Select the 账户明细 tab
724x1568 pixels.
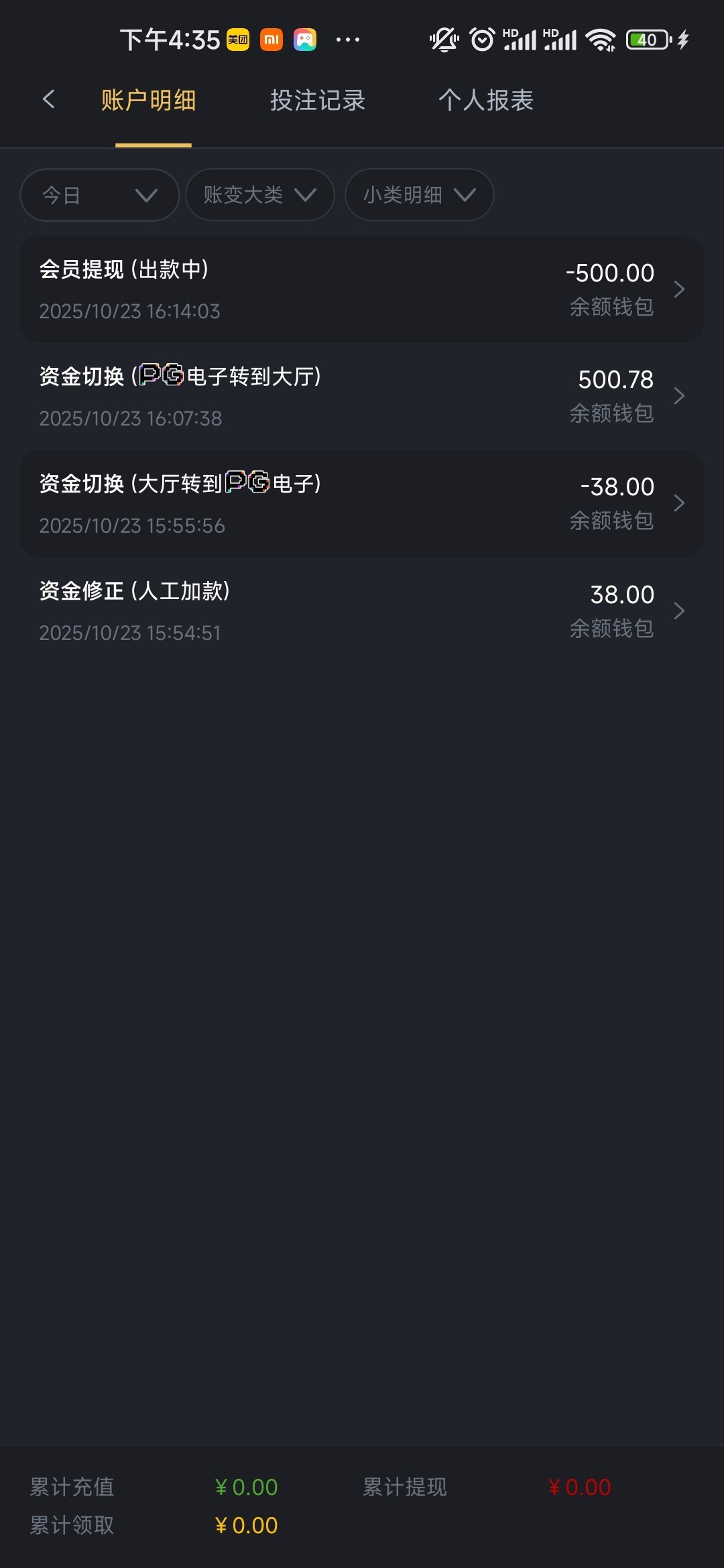point(149,101)
